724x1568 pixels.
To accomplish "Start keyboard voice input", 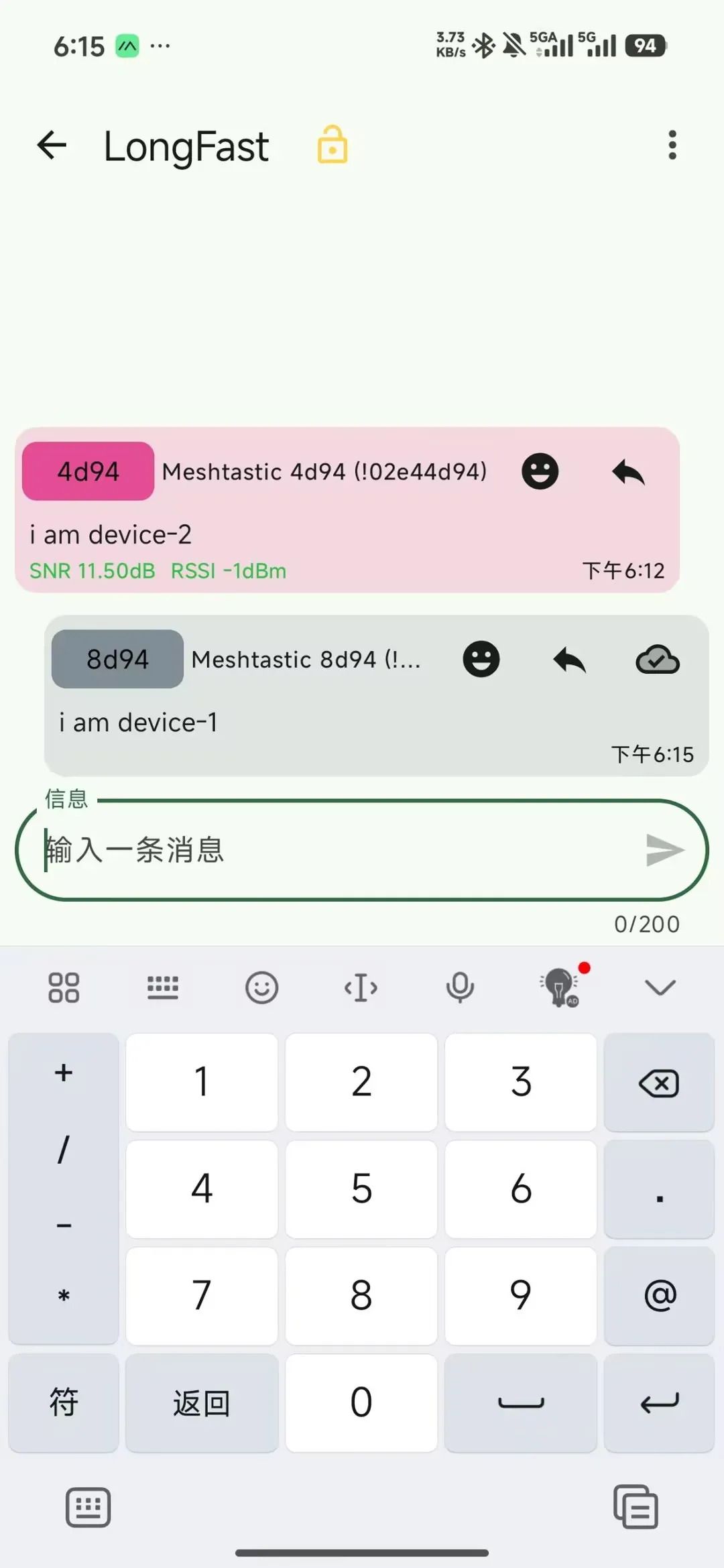I will coord(460,987).
